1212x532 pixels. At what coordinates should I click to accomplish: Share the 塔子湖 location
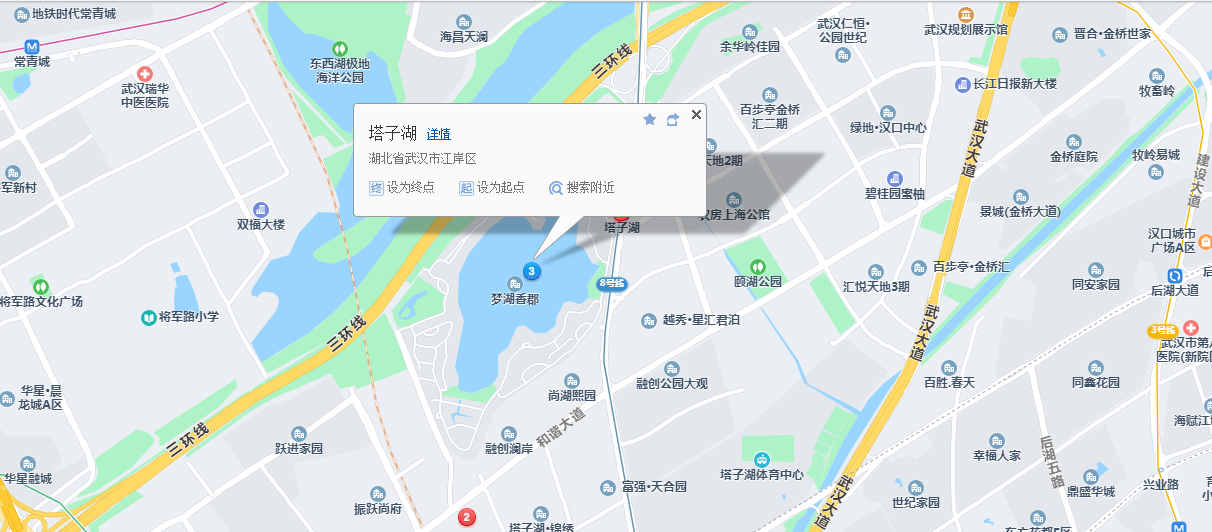coord(673,120)
